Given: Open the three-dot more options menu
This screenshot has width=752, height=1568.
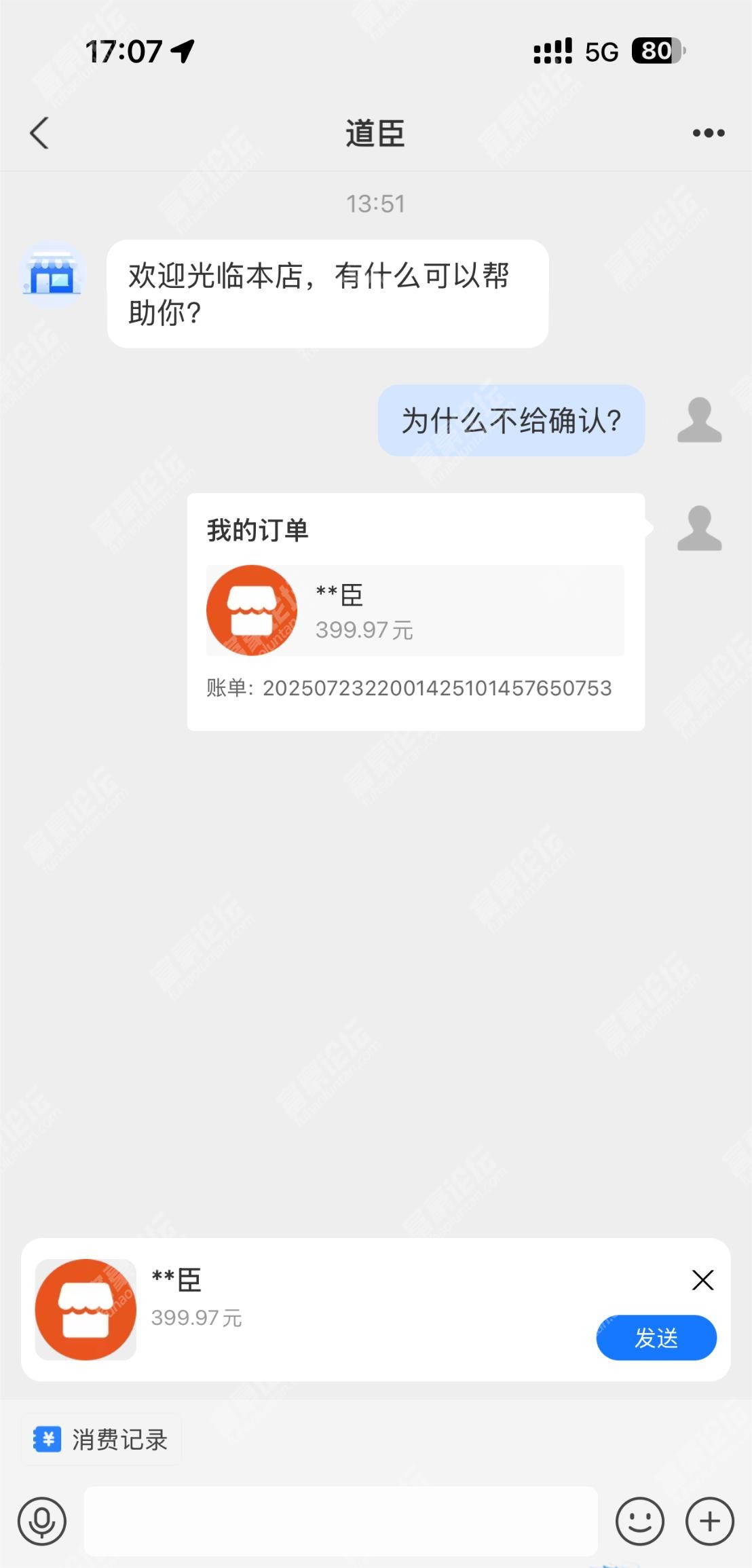Looking at the screenshot, I should point(709,133).
